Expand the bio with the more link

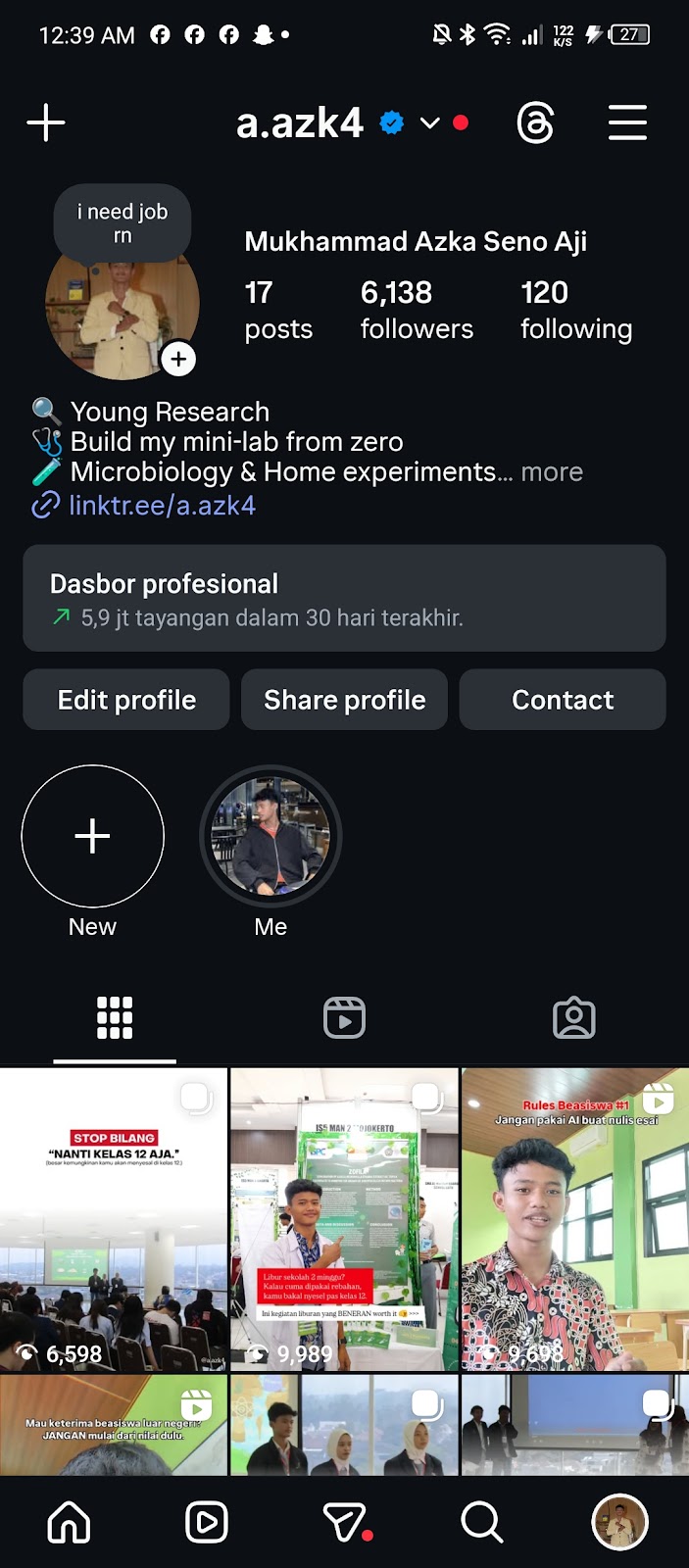[x=552, y=472]
